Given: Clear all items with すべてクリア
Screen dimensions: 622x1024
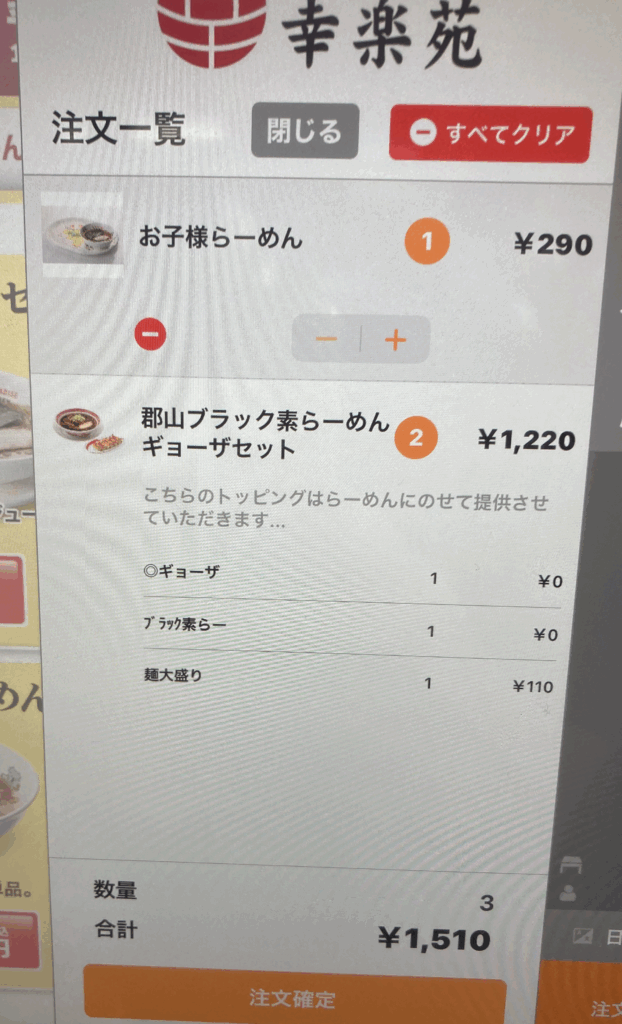Looking at the screenshot, I should (490, 134).
